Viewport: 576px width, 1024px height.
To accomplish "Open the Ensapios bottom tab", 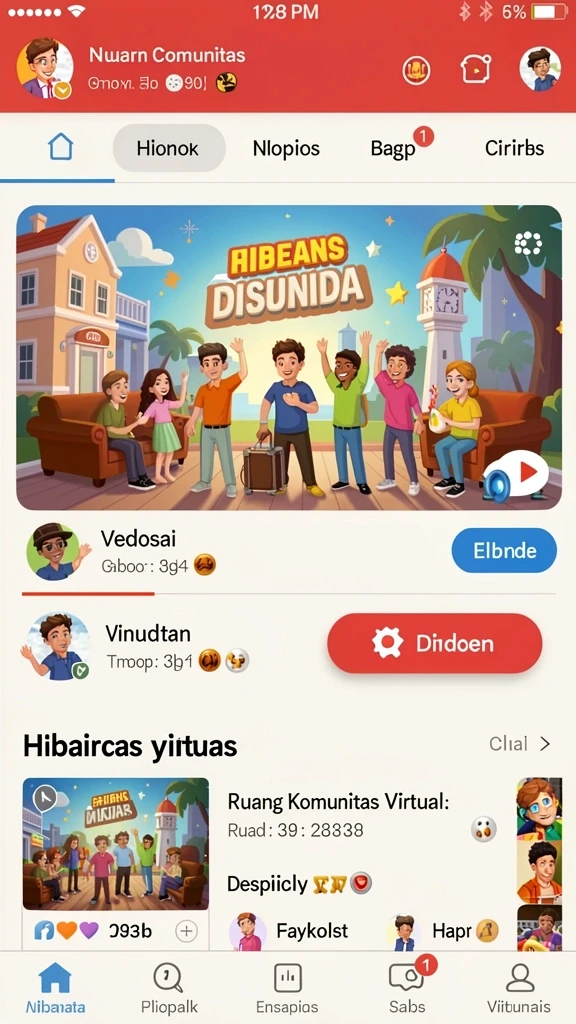I will 287,987.
